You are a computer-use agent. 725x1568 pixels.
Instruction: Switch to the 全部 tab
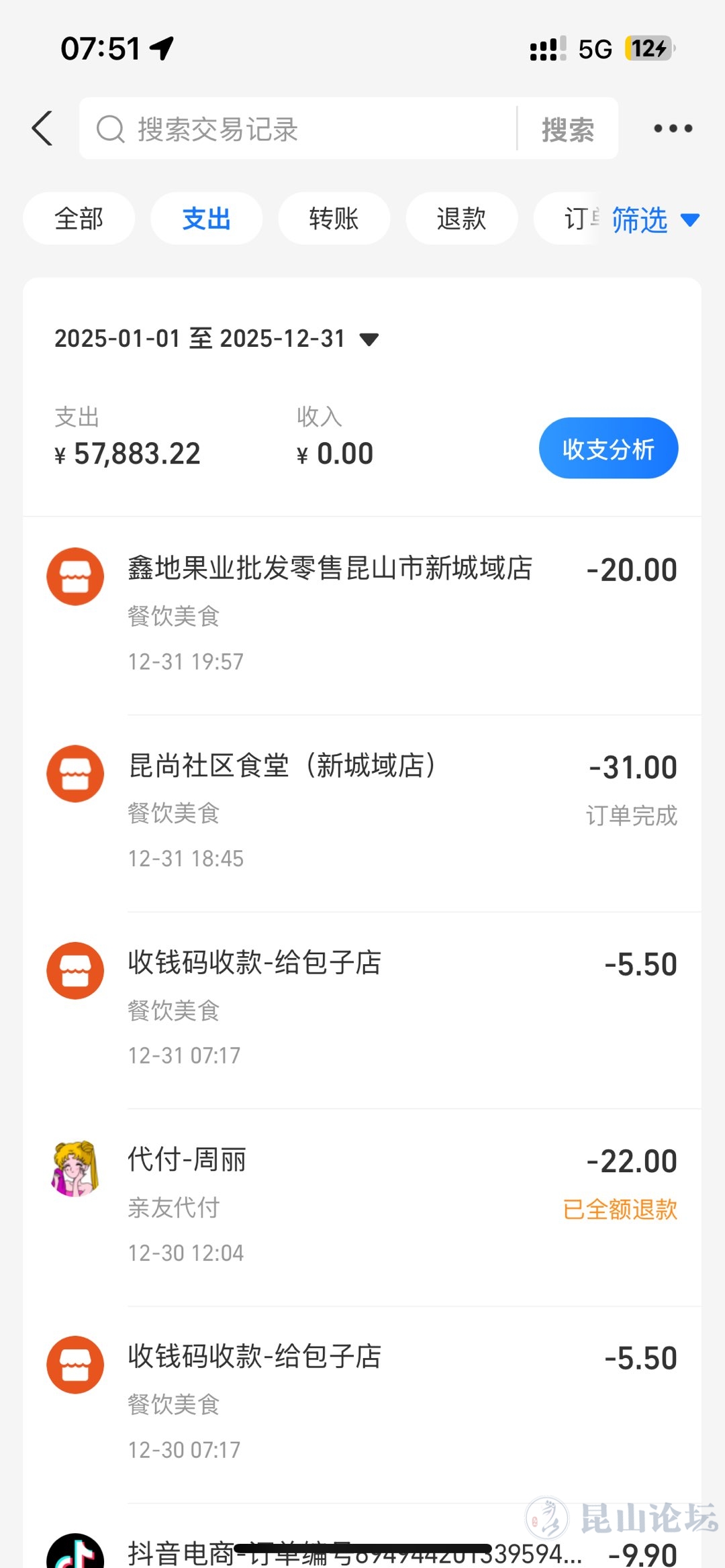[79, 219]
